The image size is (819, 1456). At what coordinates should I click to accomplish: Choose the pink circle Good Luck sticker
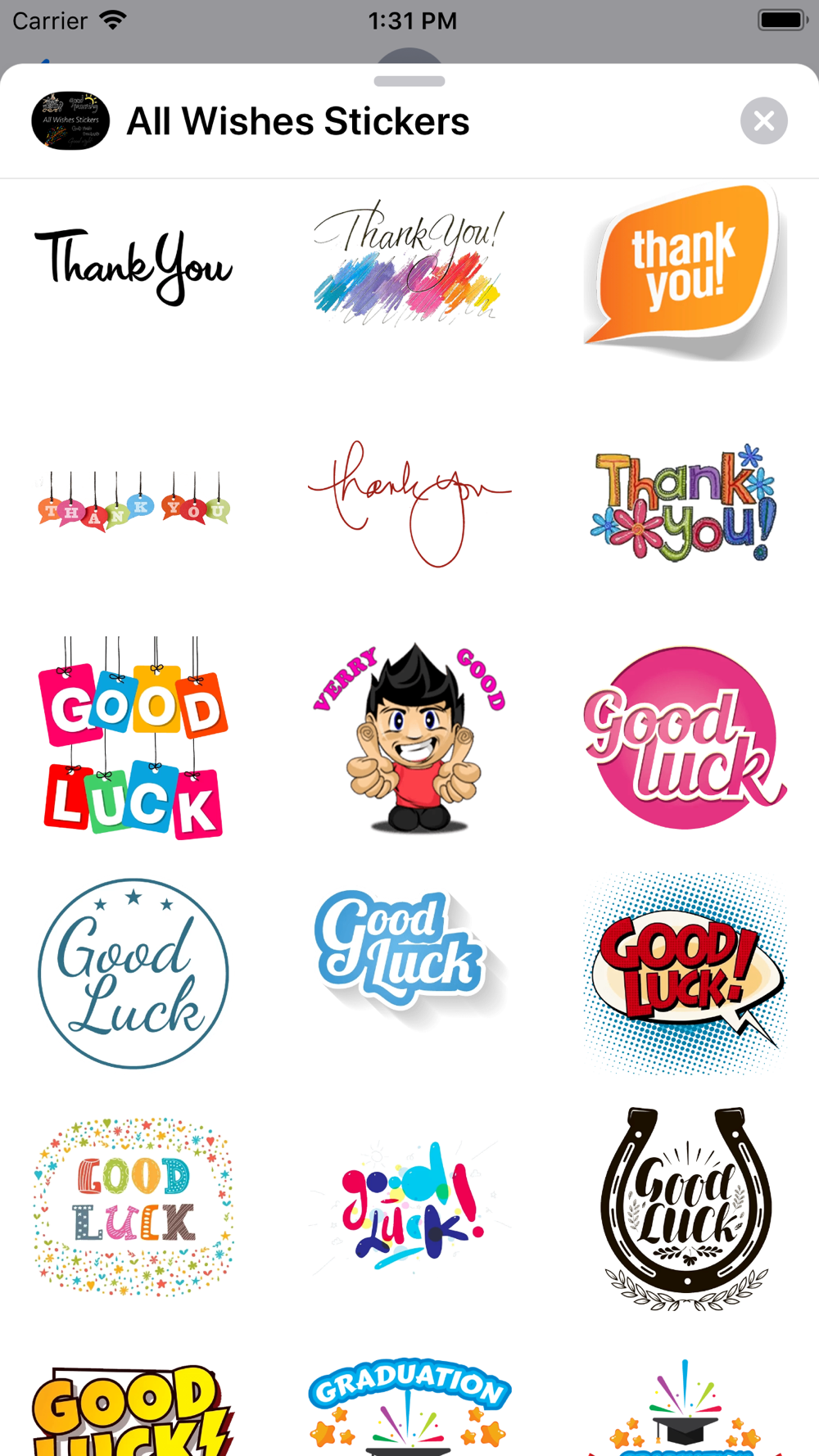pyautogui.click(x=686, y=737)
